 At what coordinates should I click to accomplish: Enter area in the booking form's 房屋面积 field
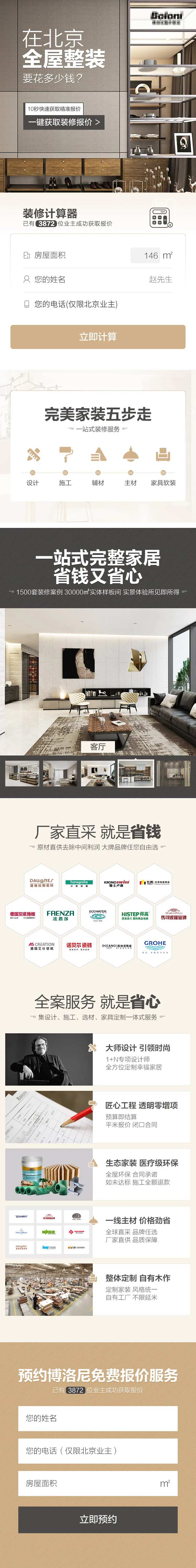point(98,1484)
